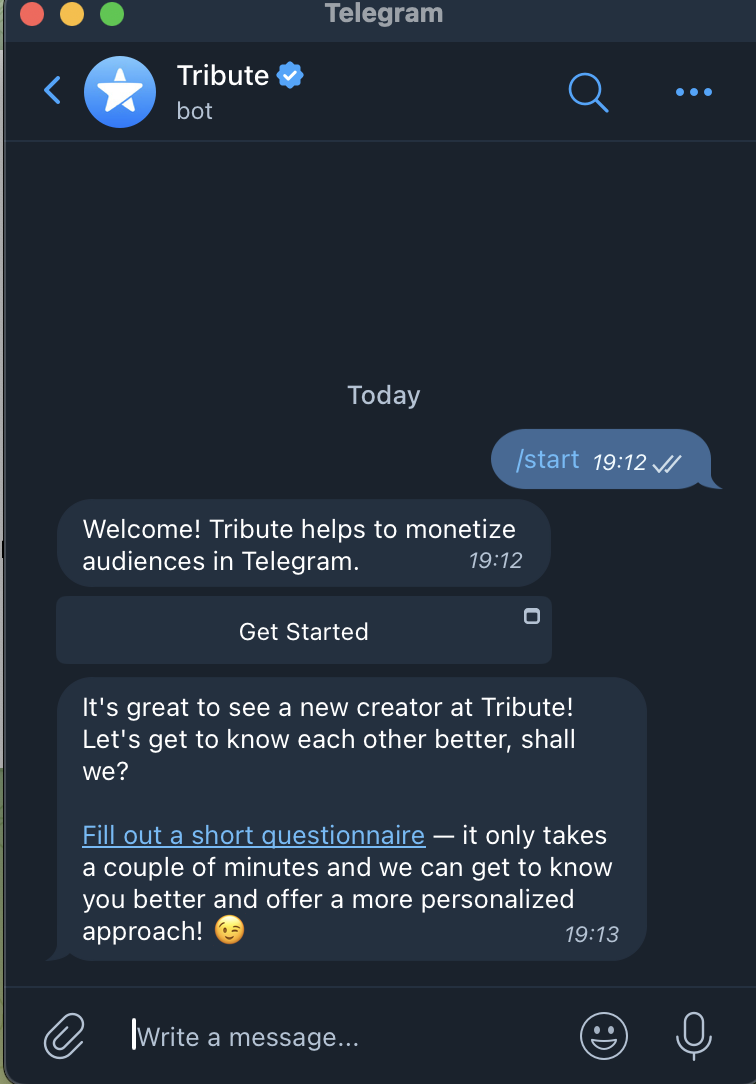Viewport: 756px width, 1084px height.
Task: Tap the microphone to record voice
Action: (693, 1036)
